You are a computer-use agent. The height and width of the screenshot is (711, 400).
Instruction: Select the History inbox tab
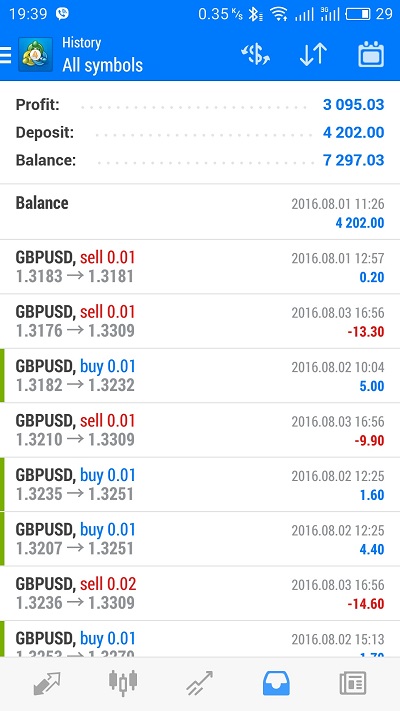click(276, 683)
